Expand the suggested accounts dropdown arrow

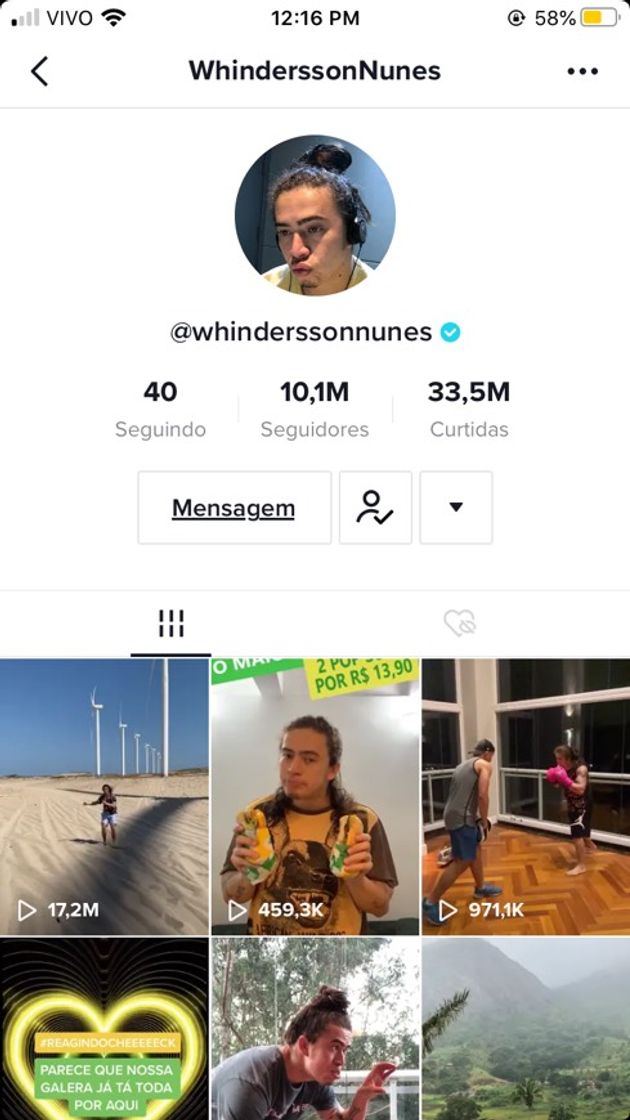pos(456,508)
